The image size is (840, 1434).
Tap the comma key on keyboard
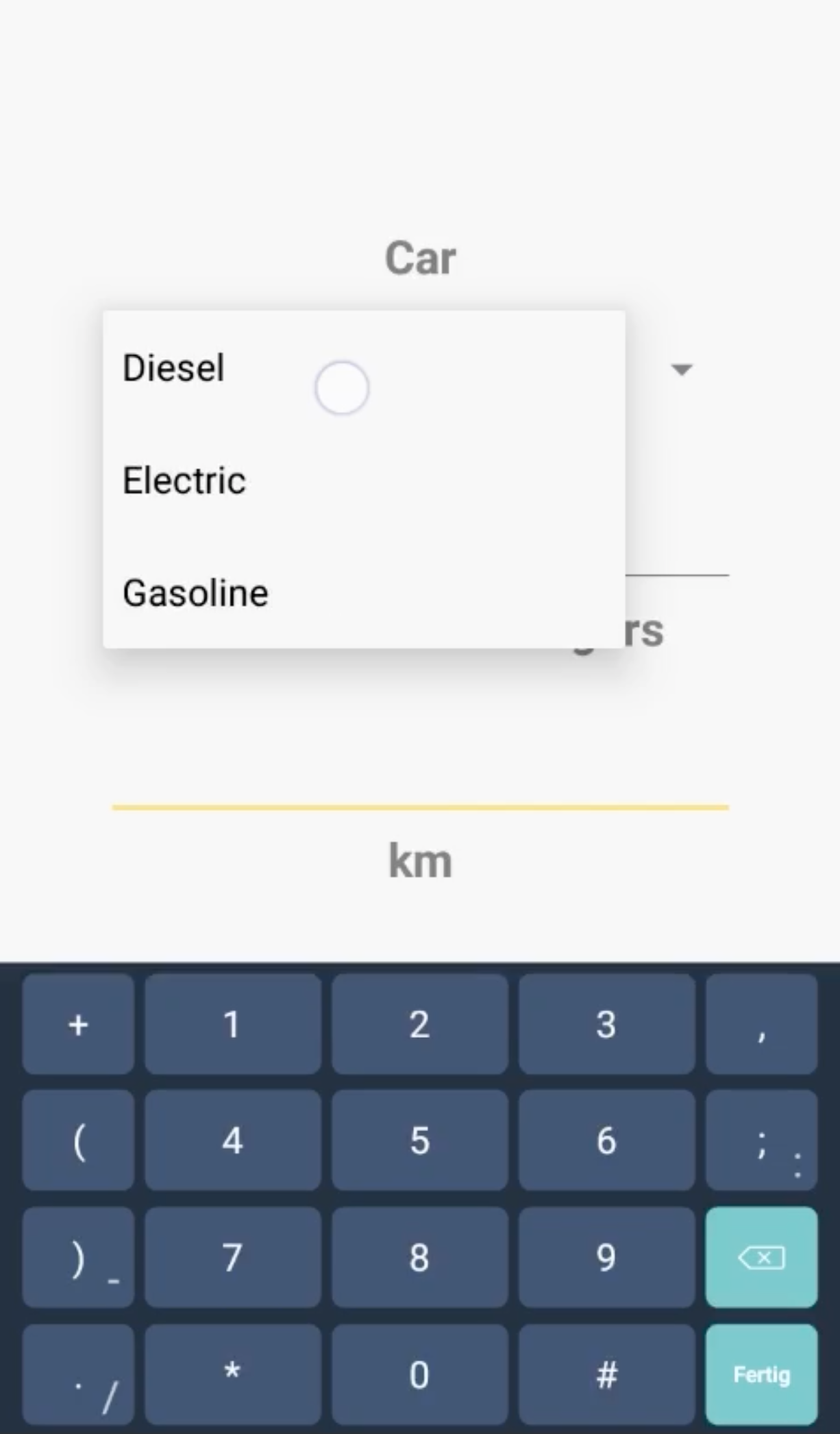(x=761, y=1024)
